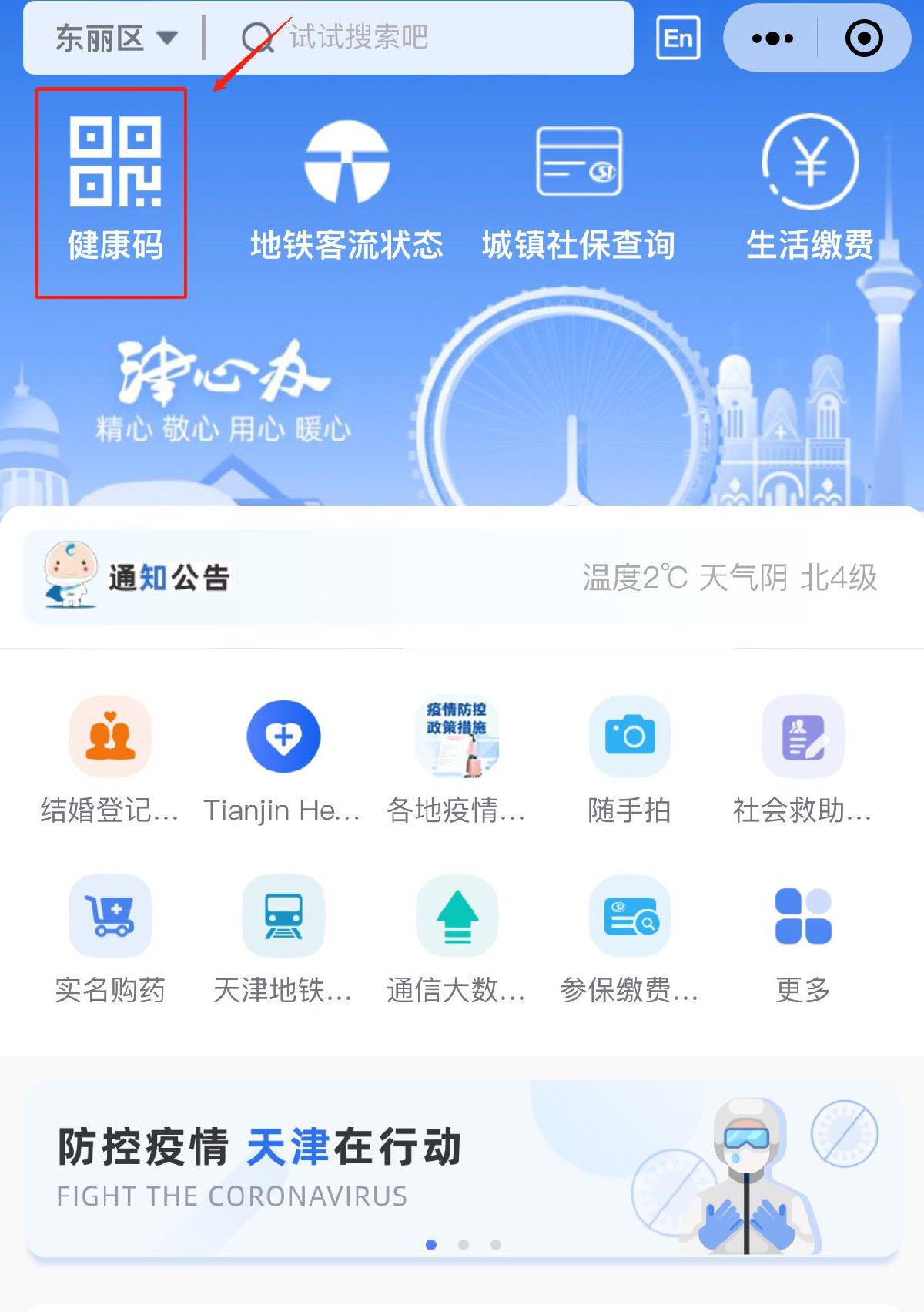View 各地疫情 epidemic policy measures

(457, 759)
